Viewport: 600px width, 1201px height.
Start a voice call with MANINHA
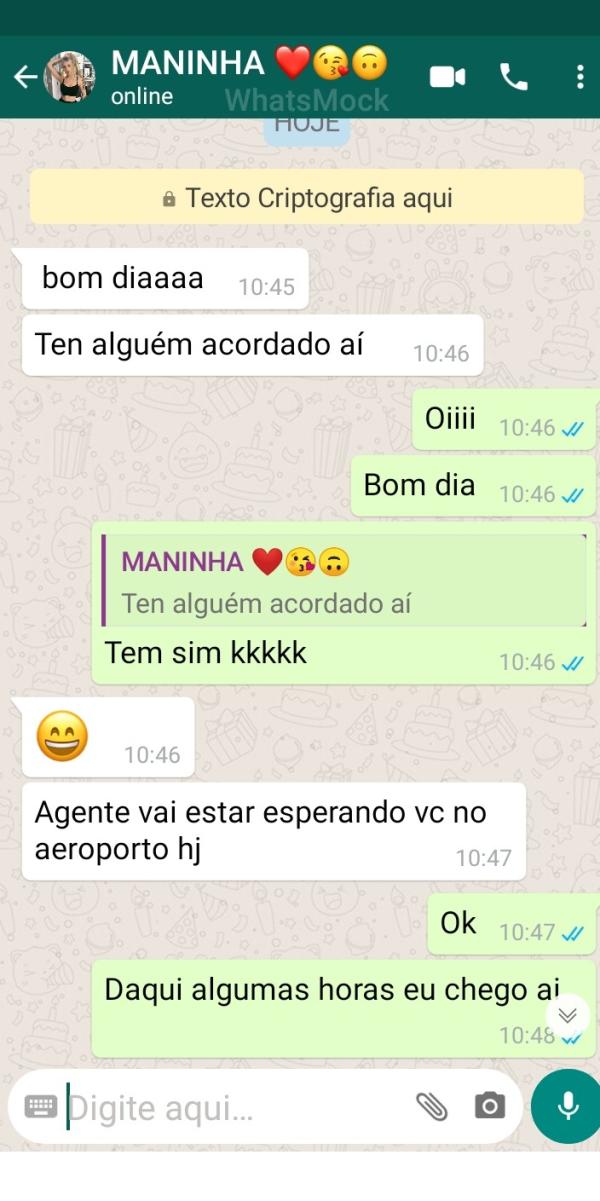pos(513,77)
